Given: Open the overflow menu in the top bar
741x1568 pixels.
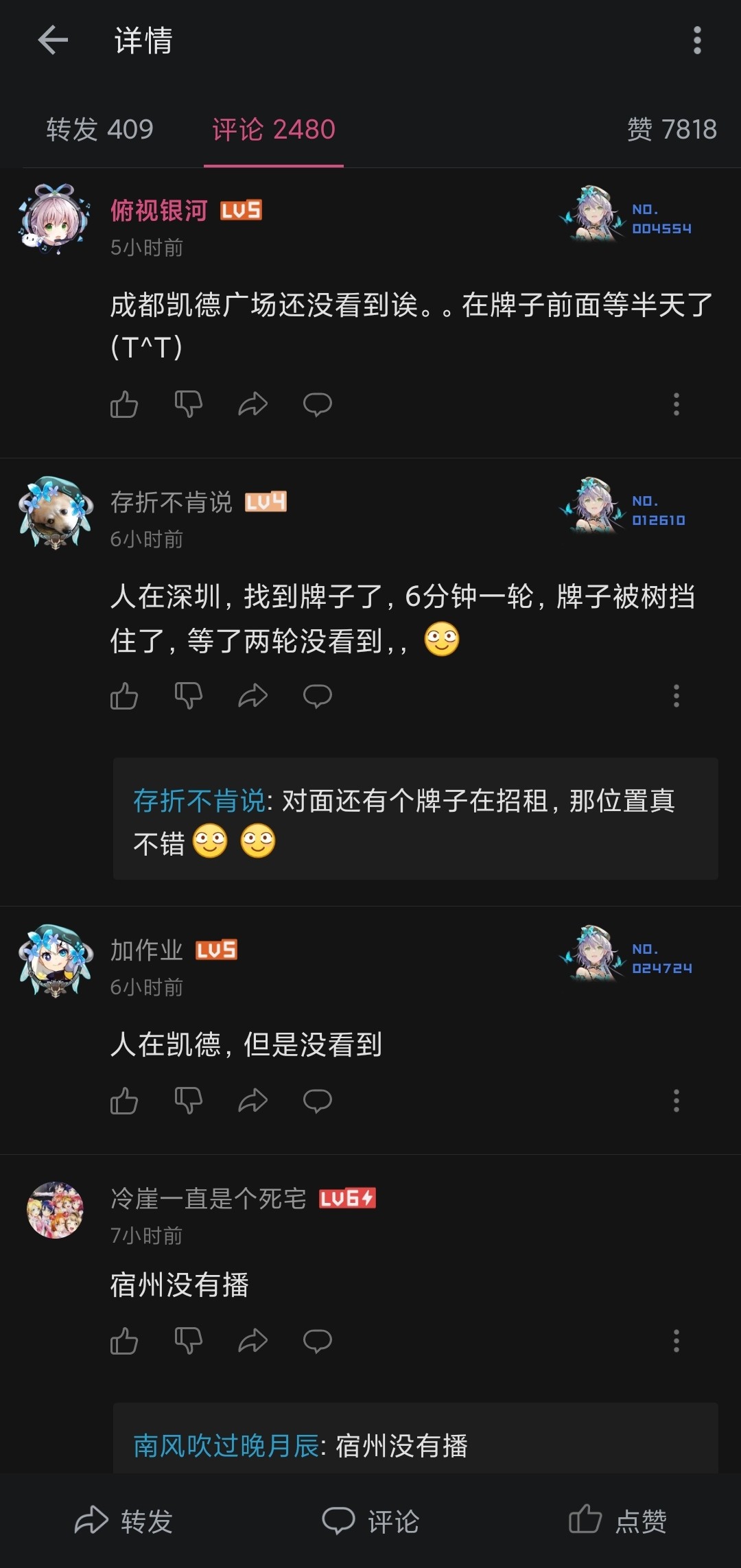Looking at the screenshot, I should (697, 40).
